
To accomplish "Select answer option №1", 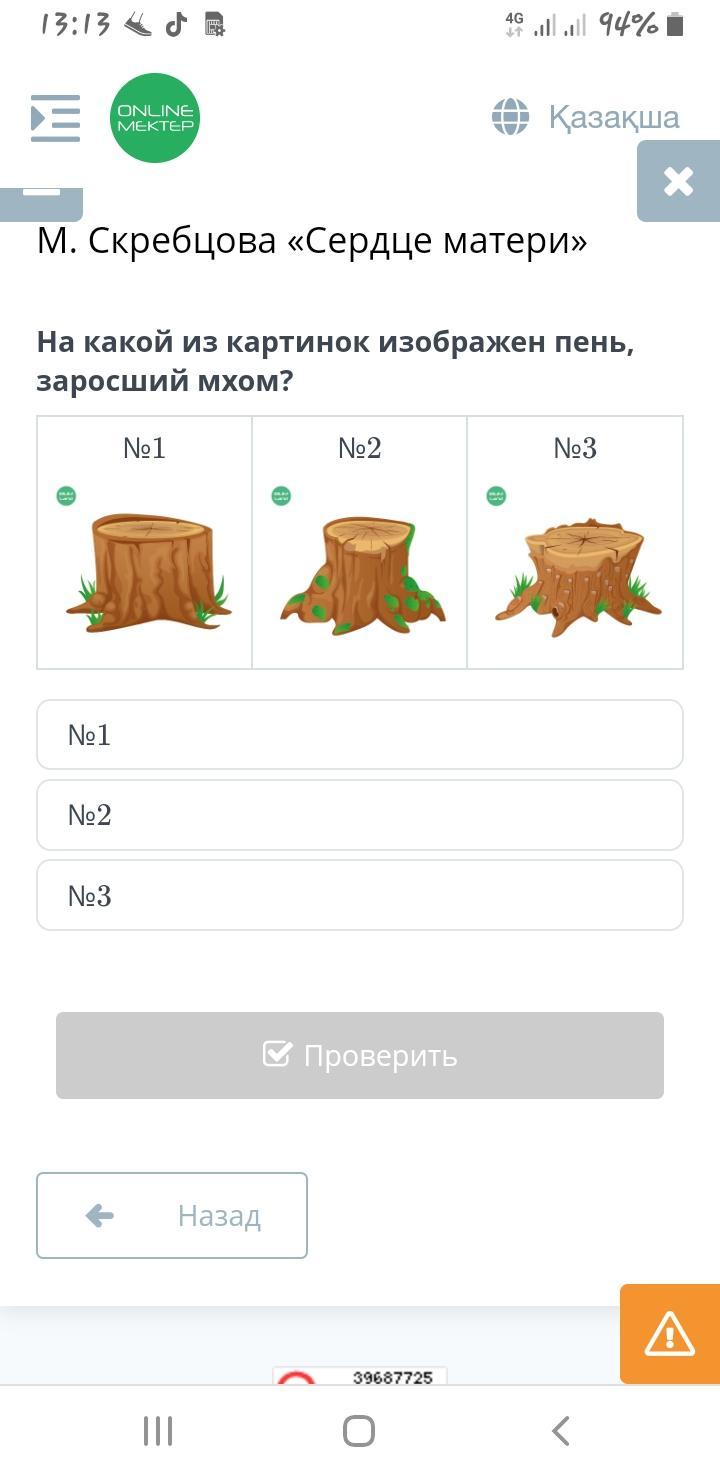I will [360, 735].
